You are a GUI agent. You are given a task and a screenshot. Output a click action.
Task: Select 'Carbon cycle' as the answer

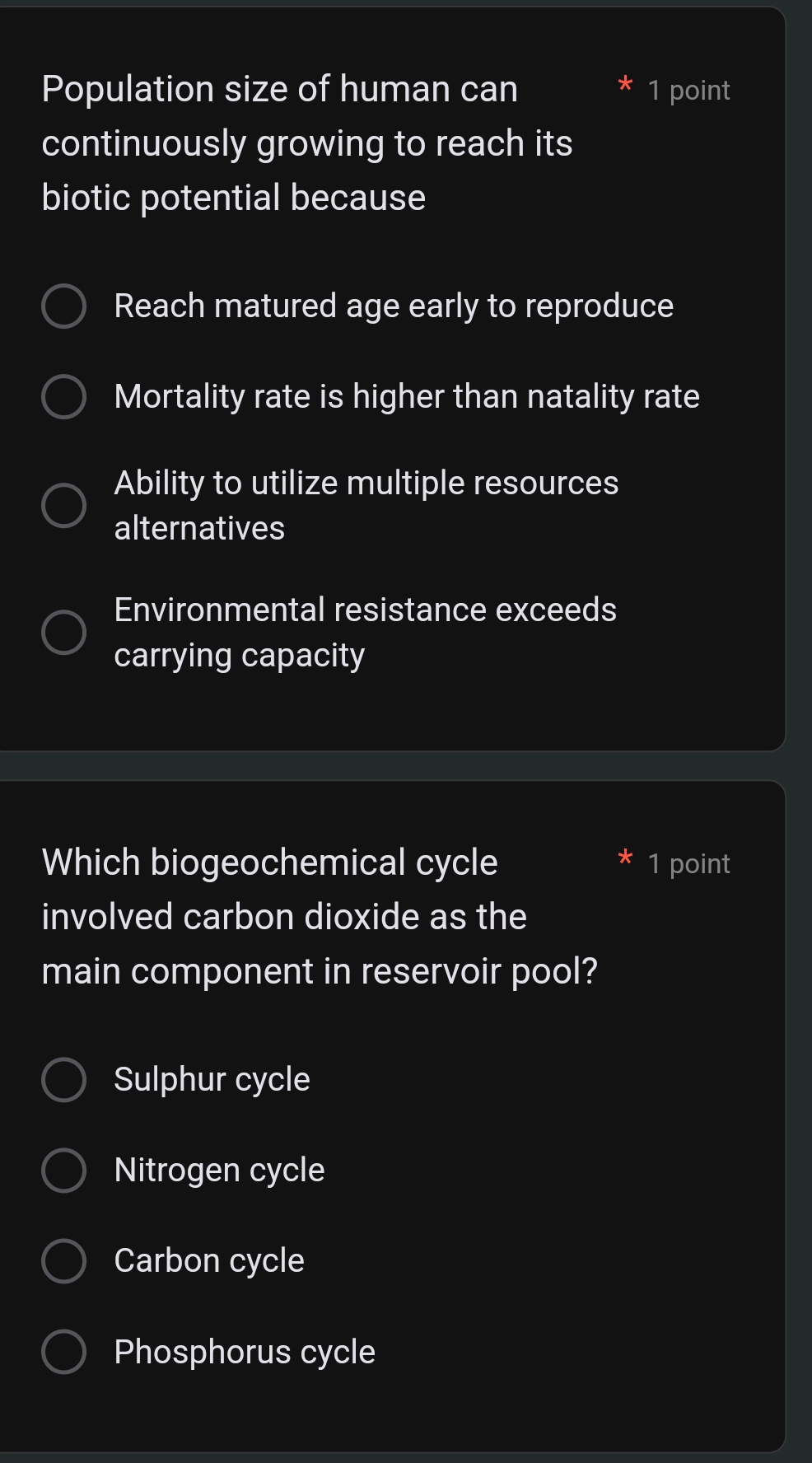[x=63, y=1260]
